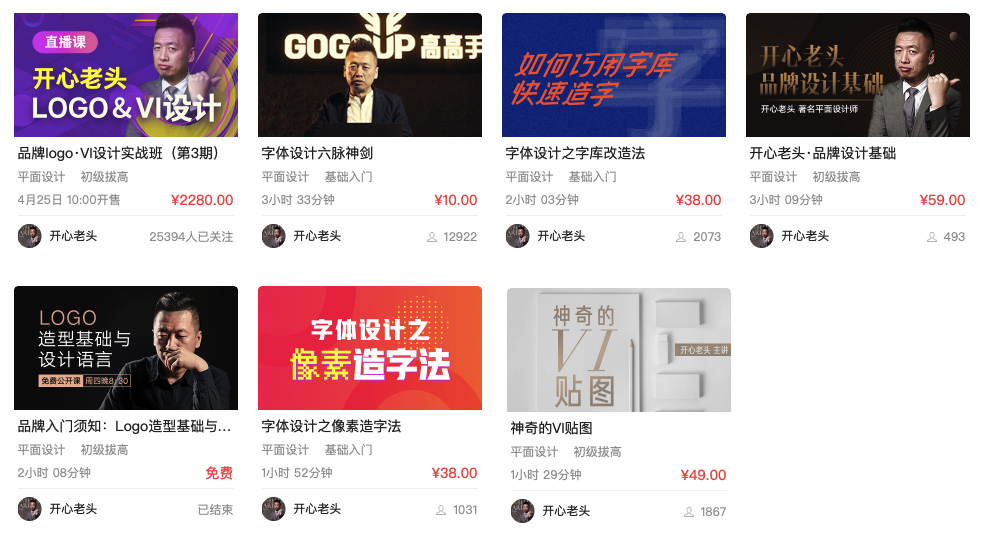The width and height of the screenshot is (986, 547).
Task: View the 神奇的VI贴图 course
Action: 618,349
